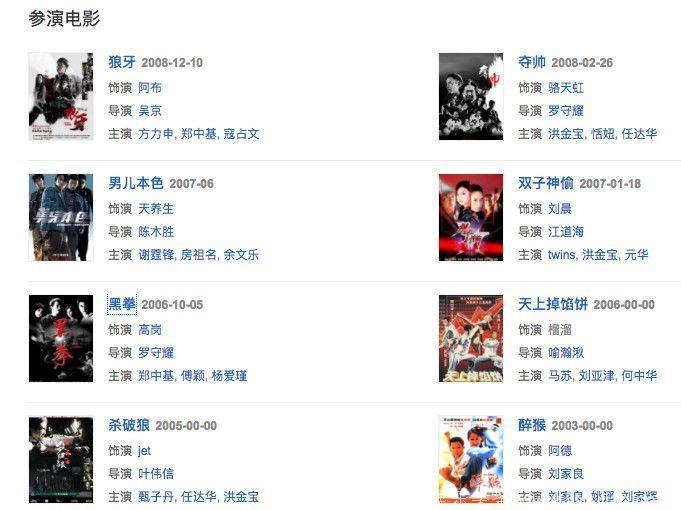
Task: Open the 杀破狼 movie link
Action: click(129, 425)
